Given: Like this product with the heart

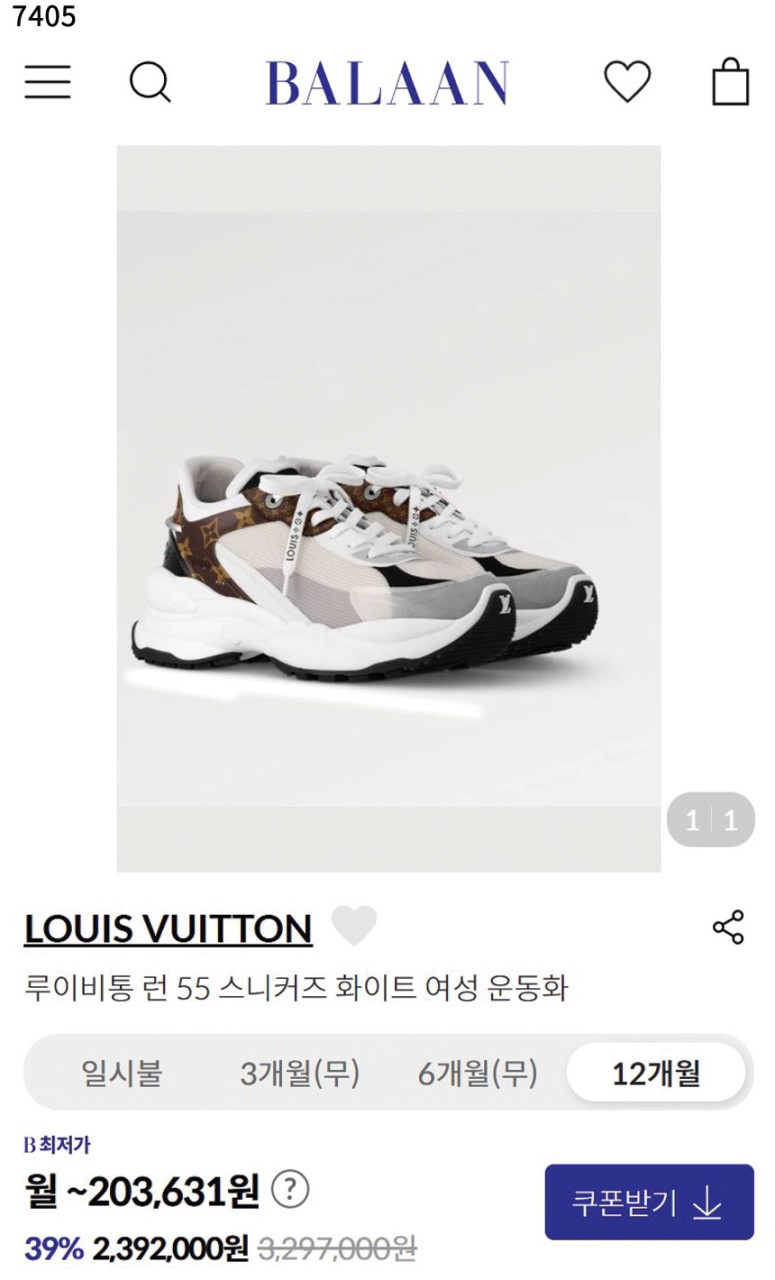Looking at the screenshot, I should click(353, 926).
